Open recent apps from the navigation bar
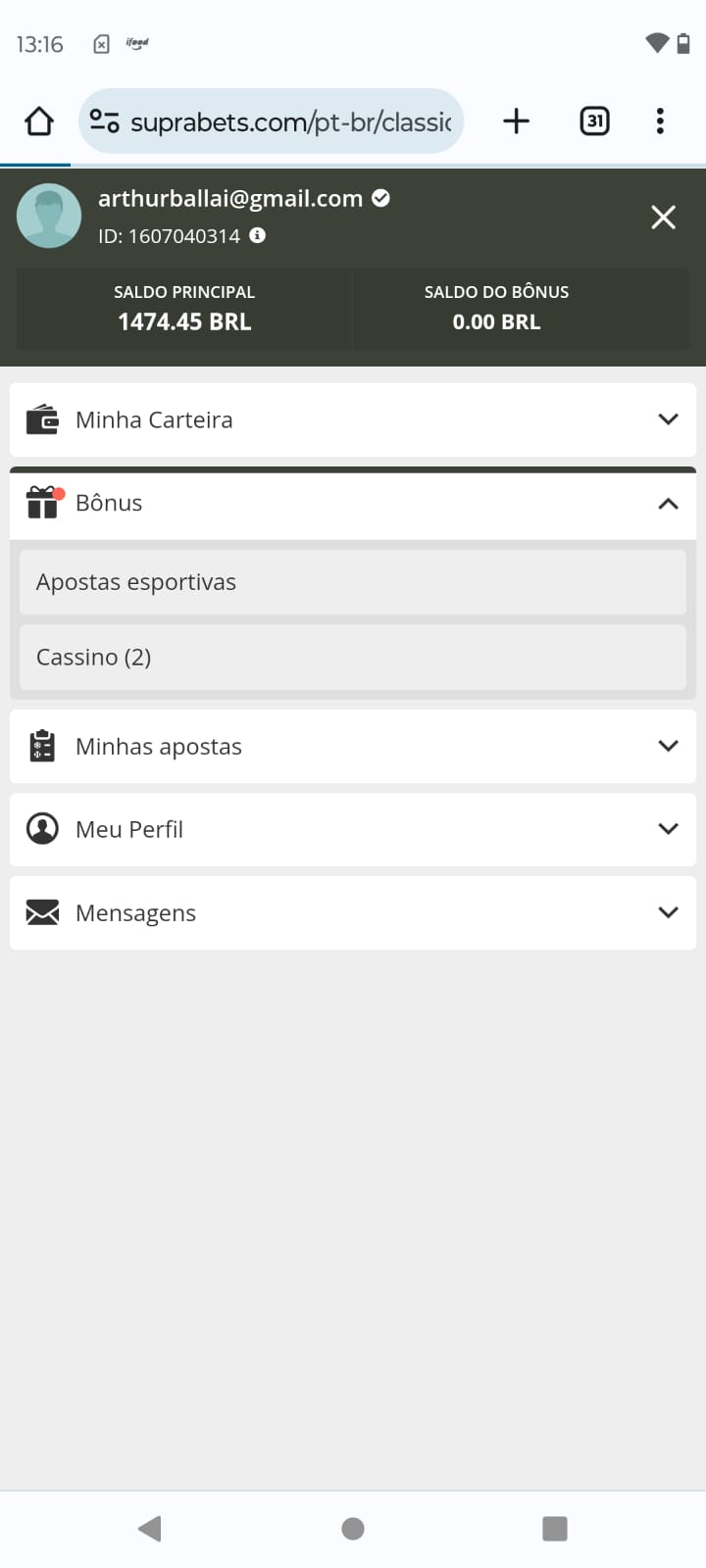 click(555, 1529)
